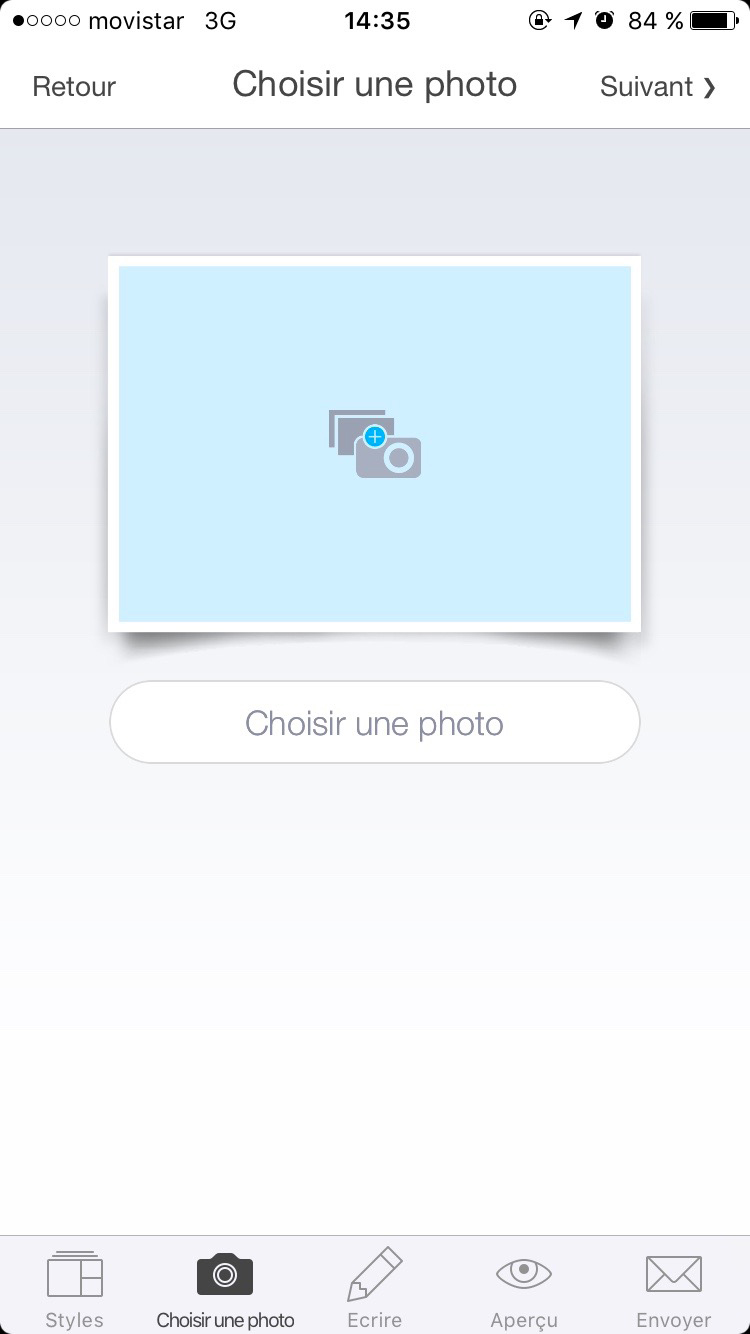Switch to the Aperçu tab
The width and height of the screenshot is (750, 1334).
click(524, 1290)
